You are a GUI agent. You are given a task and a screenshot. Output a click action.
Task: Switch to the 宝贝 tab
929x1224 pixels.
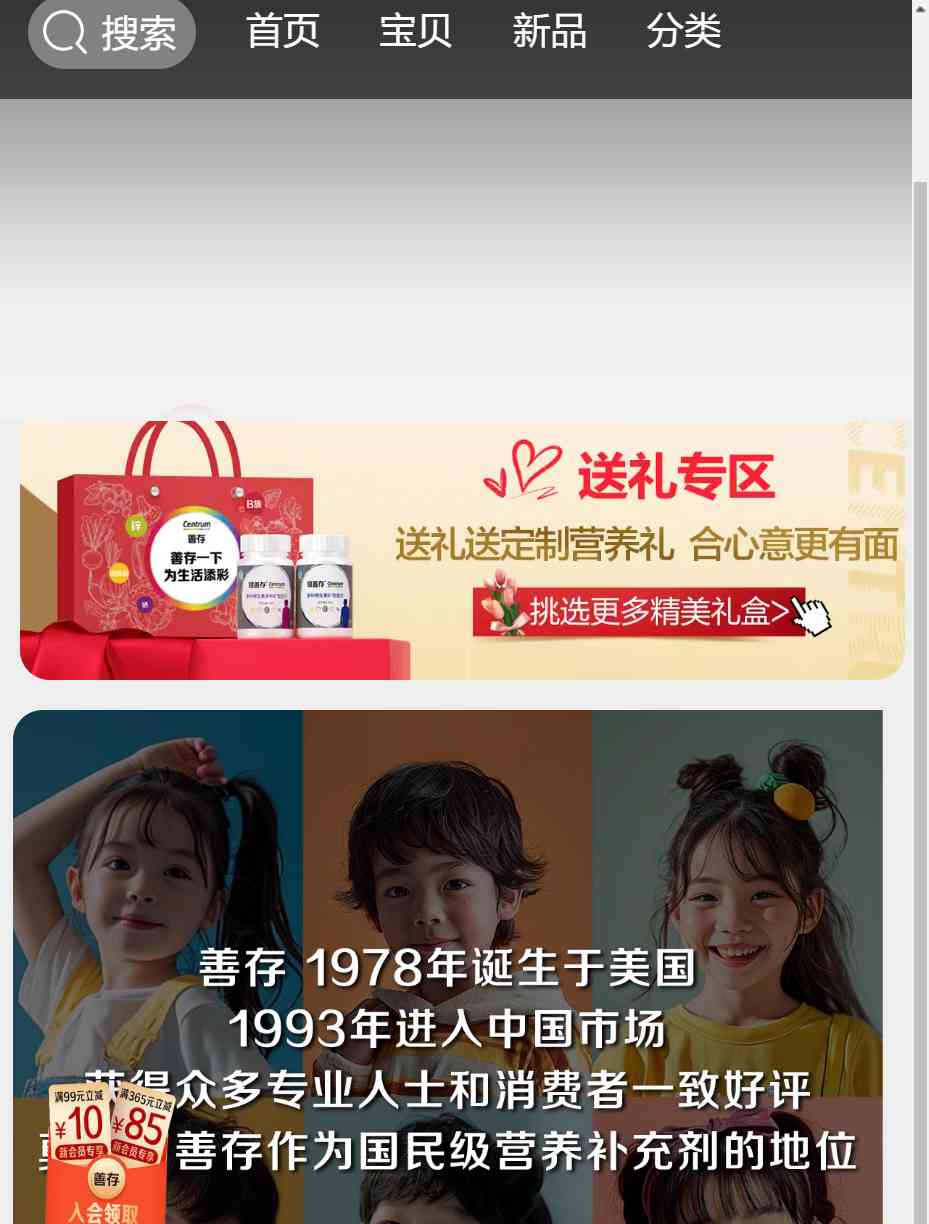[x=416, y=32]
